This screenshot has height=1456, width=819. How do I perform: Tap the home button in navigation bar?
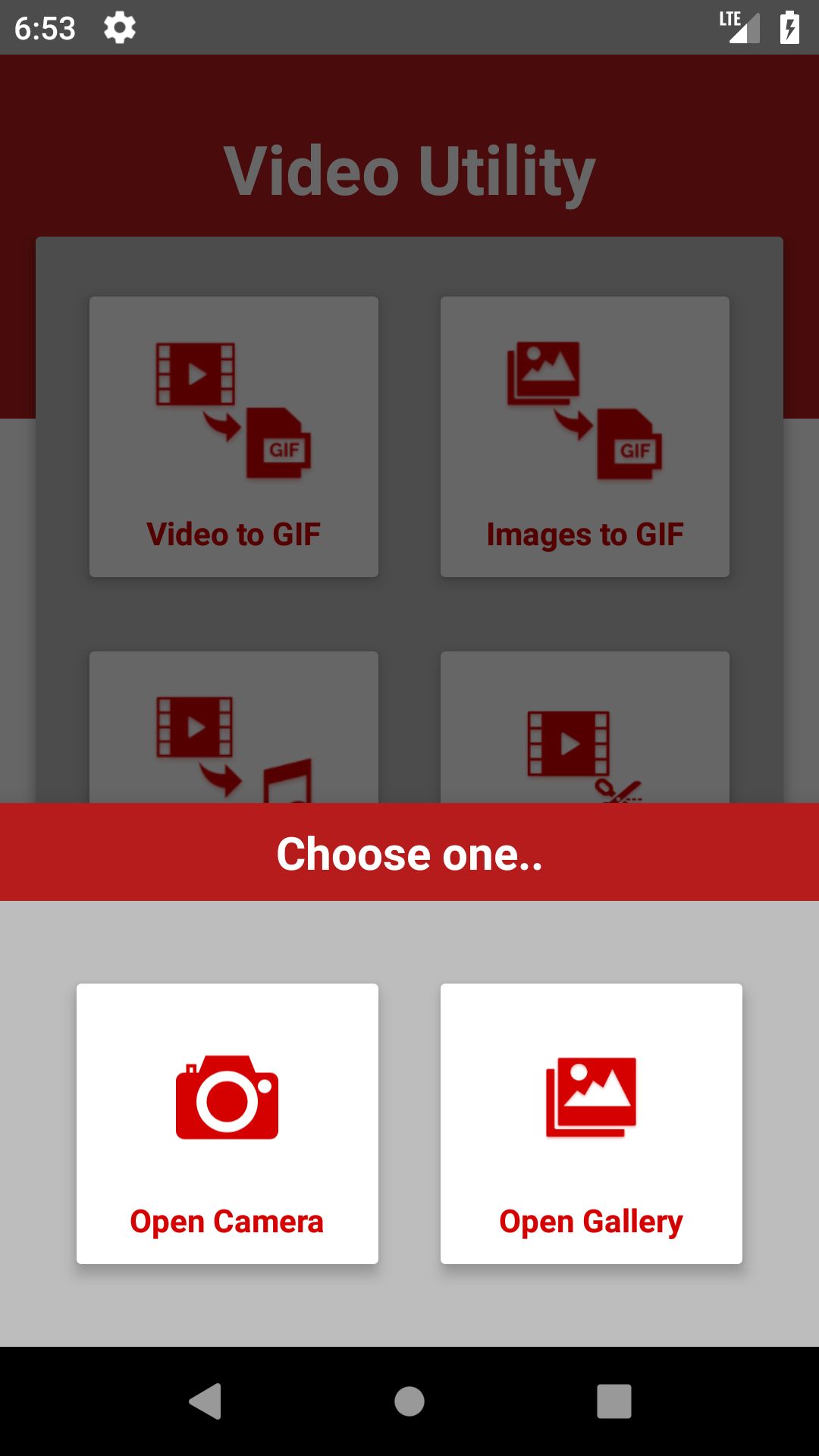409,1401
